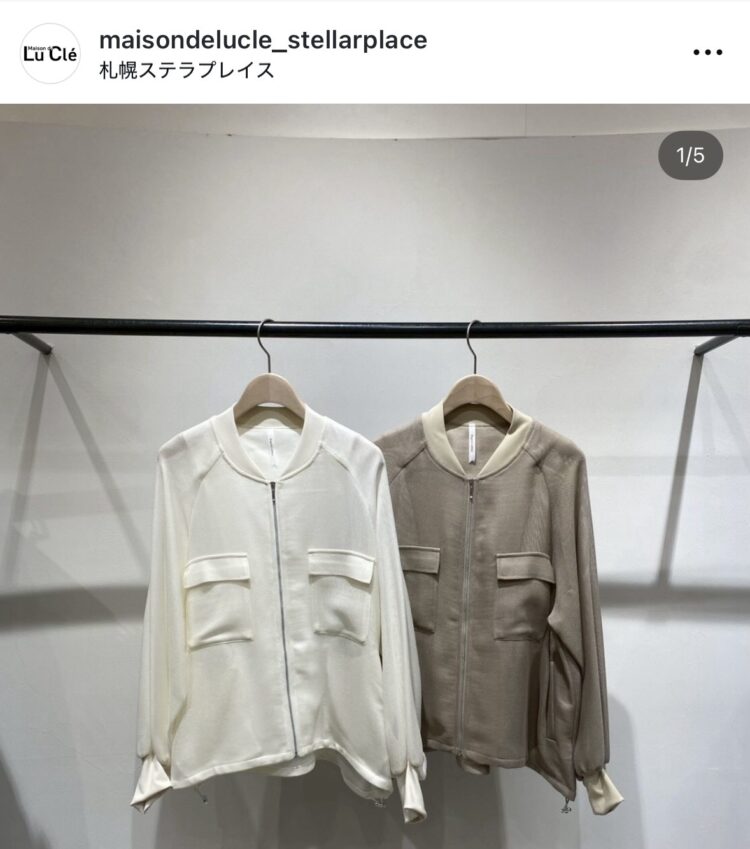
Task: Open the Maison de Lu Clé profile picture
Action: point(50,53)
